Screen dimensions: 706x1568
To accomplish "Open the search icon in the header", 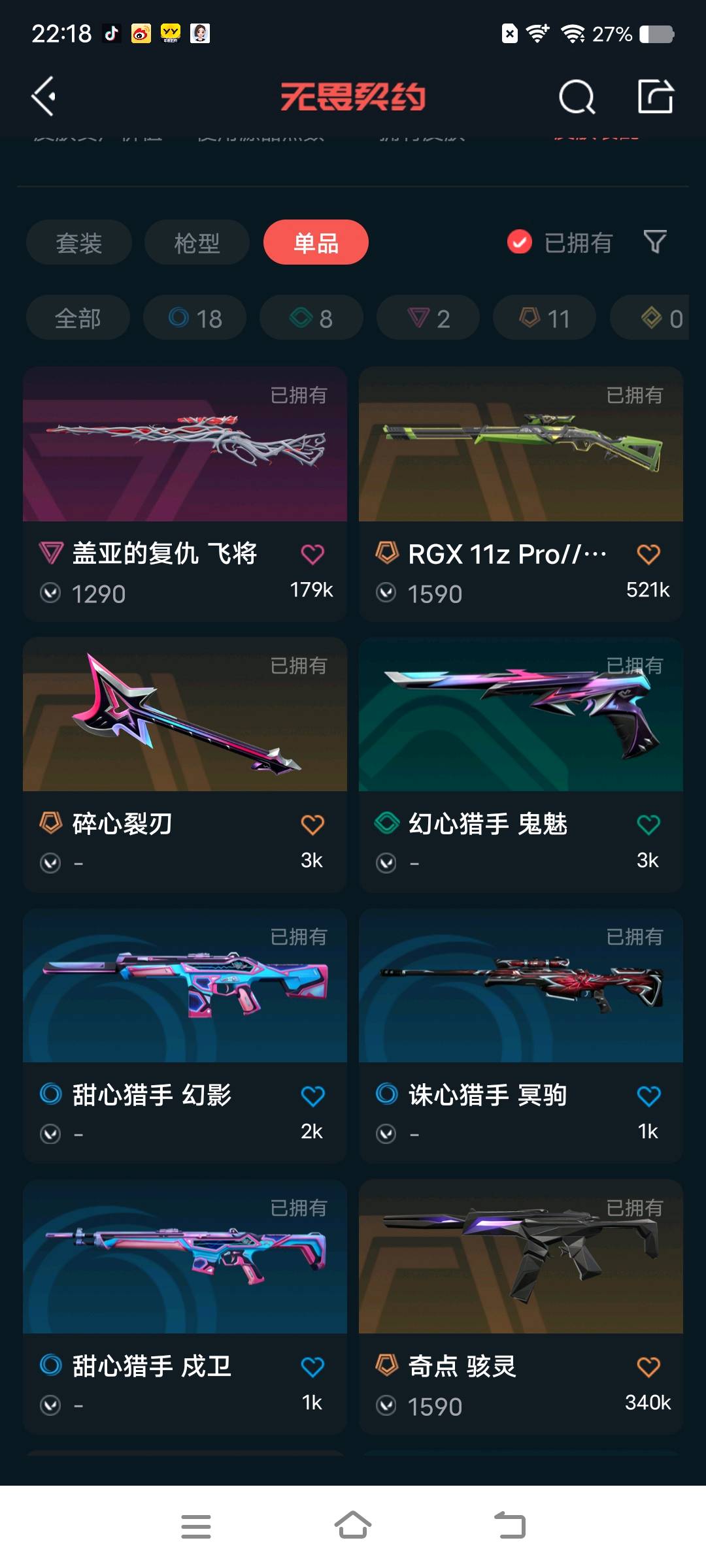I will coord(577,97).
